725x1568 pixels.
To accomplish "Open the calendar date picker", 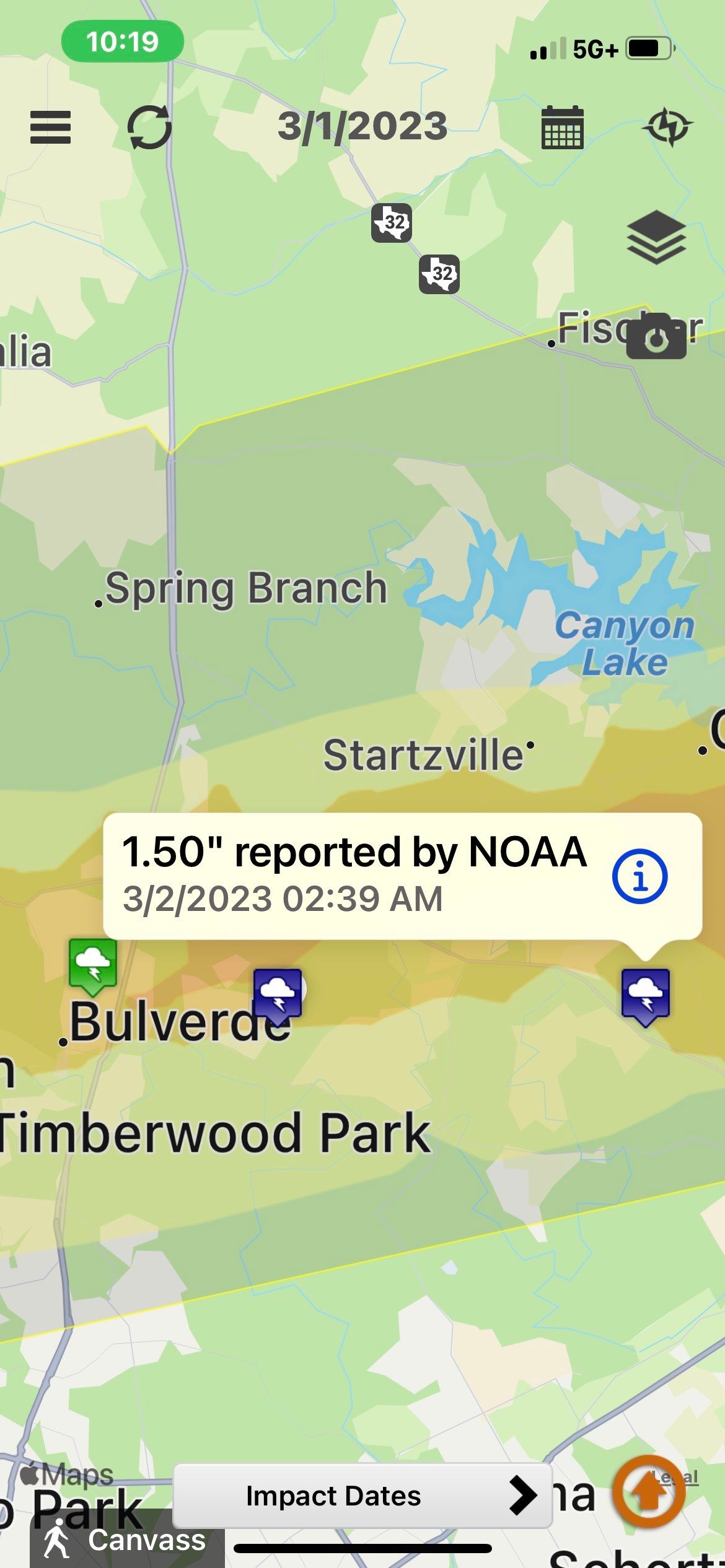I will coord(562,127).
